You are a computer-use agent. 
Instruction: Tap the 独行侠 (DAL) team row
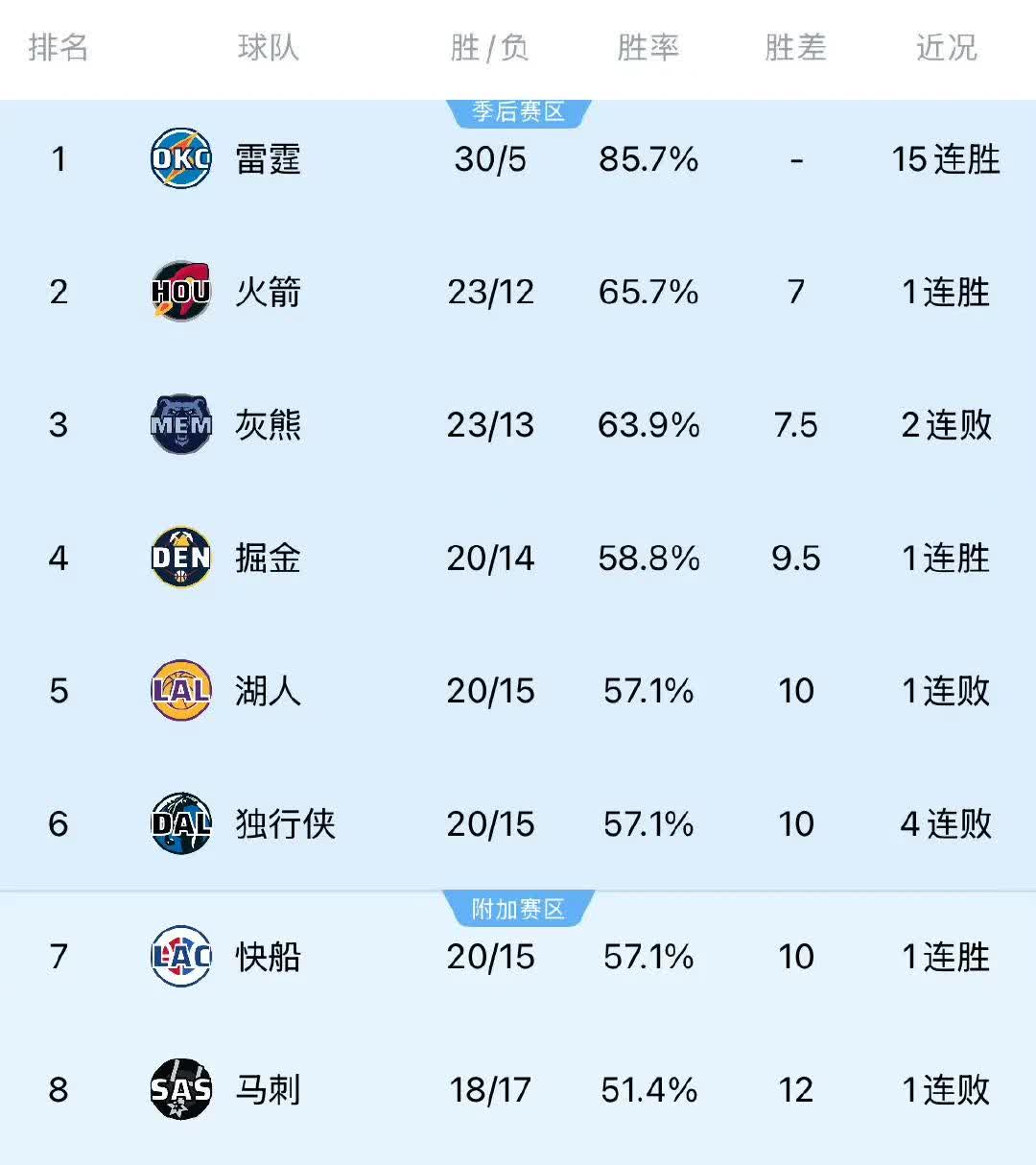pyautogui.click(x=284, y=823)
